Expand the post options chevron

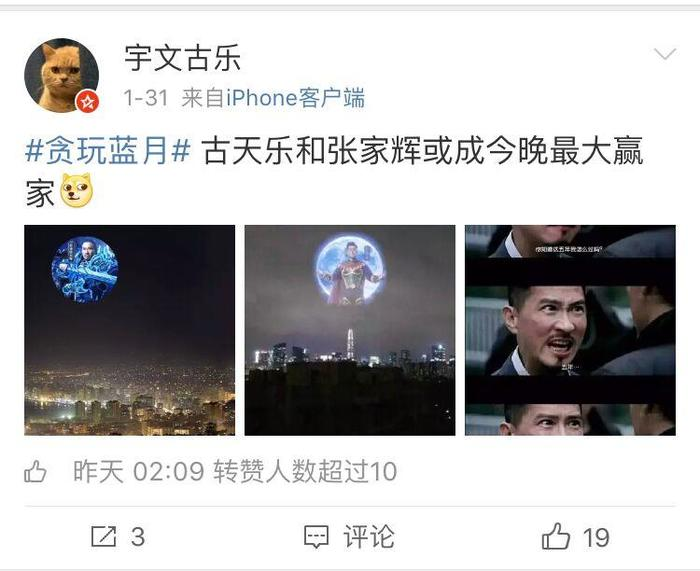click(664, 55)
